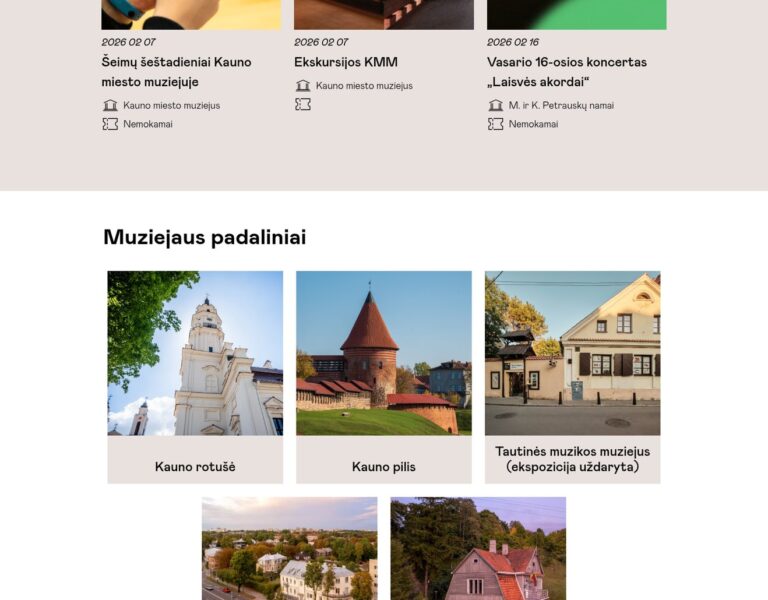Open the Šeimų šeštadieniai Kauno miesto muziejuje event

[x=176, y=71]
